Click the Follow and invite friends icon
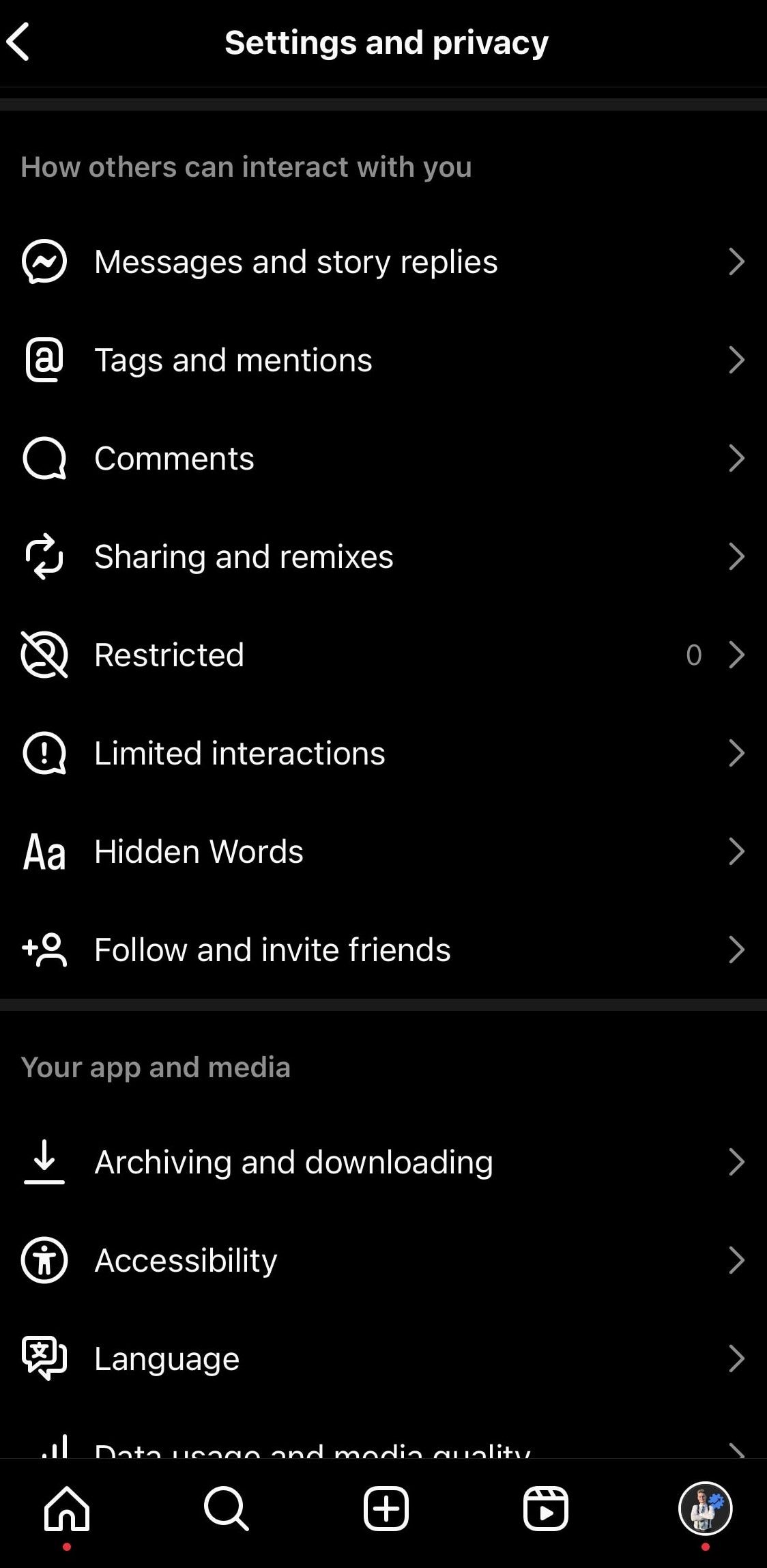This screenshot has height=1568, width=767. pos(44,950)
